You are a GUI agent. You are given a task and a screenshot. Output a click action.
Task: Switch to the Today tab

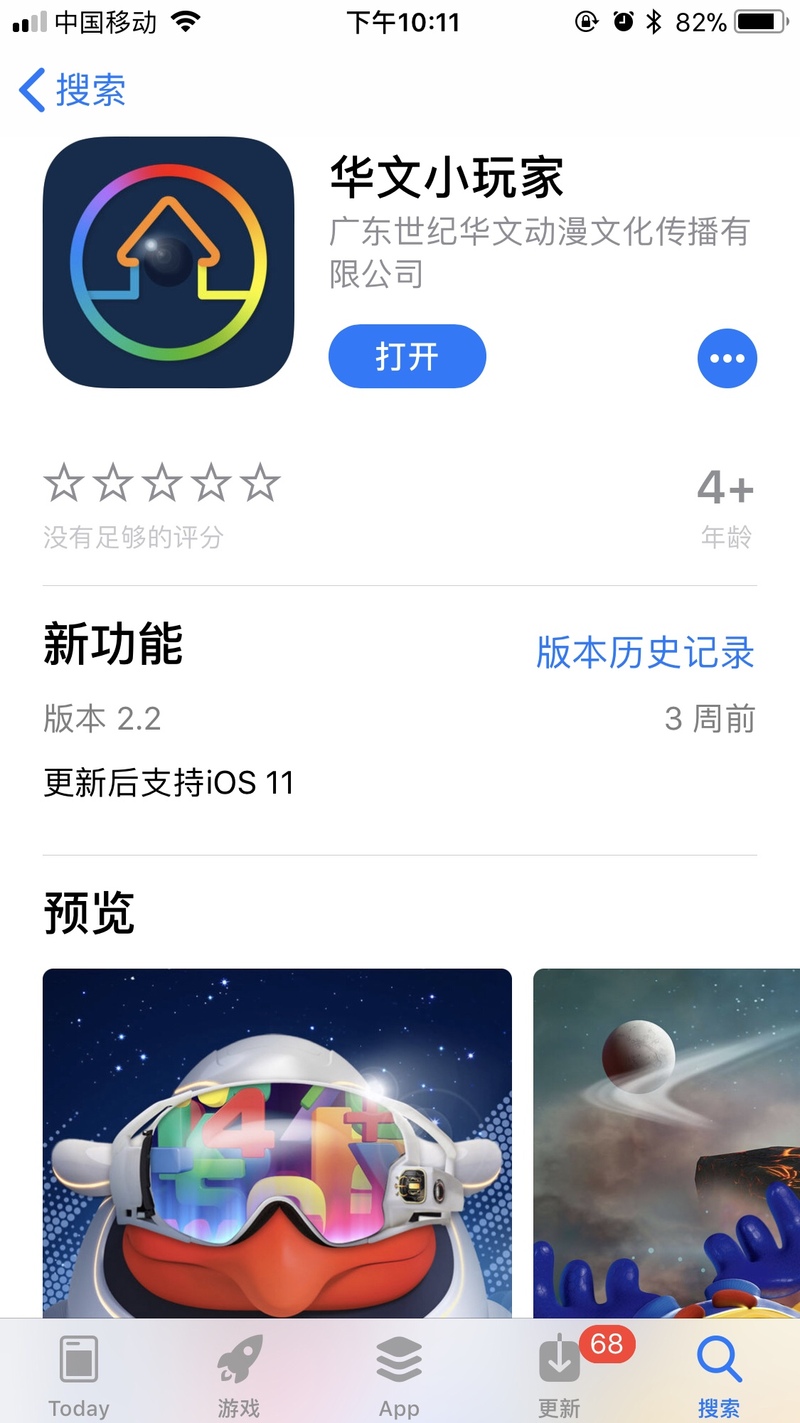(x=79, y=1376)
